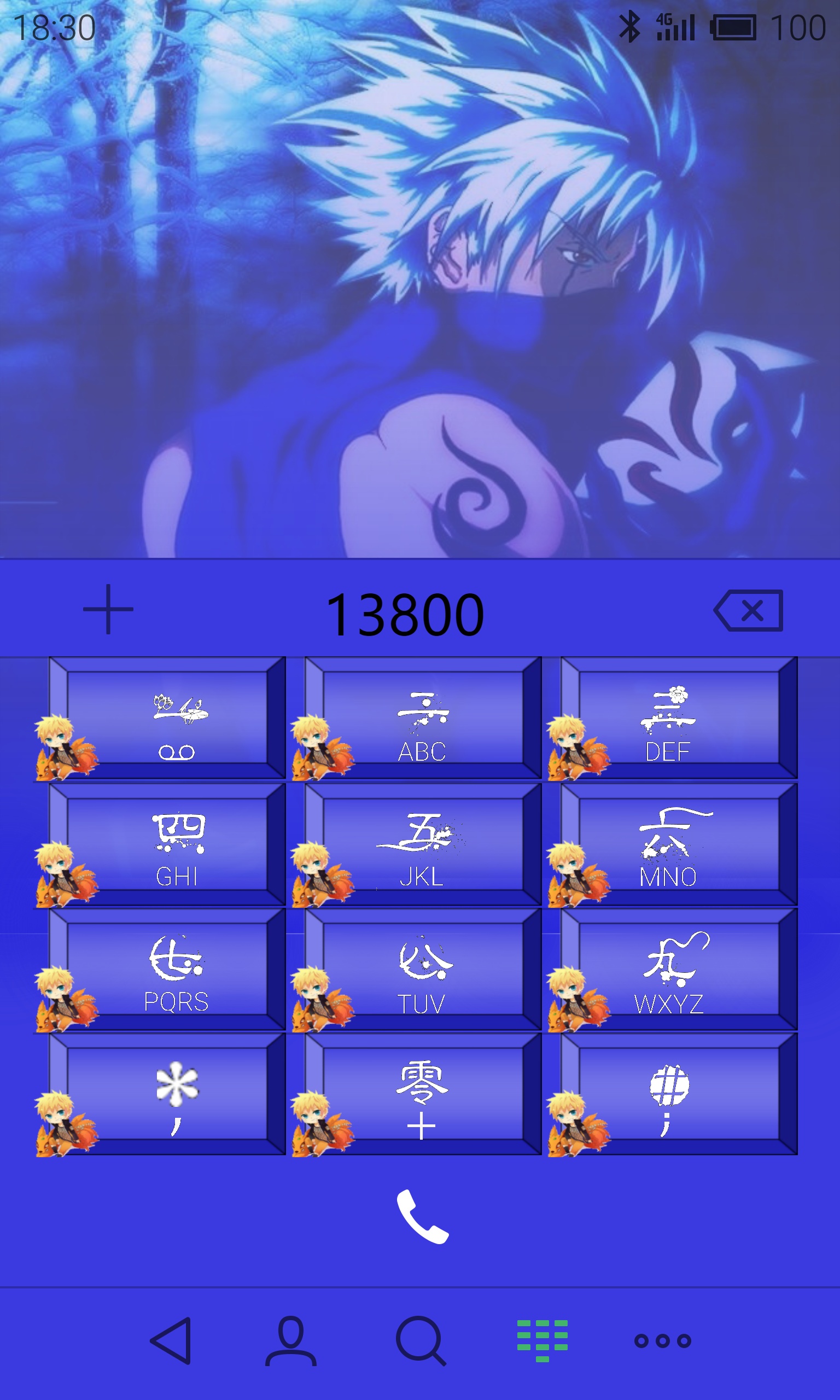Screen dimensions: 840x1400
Task: Tap the GHI key
Action: [167, 844]
